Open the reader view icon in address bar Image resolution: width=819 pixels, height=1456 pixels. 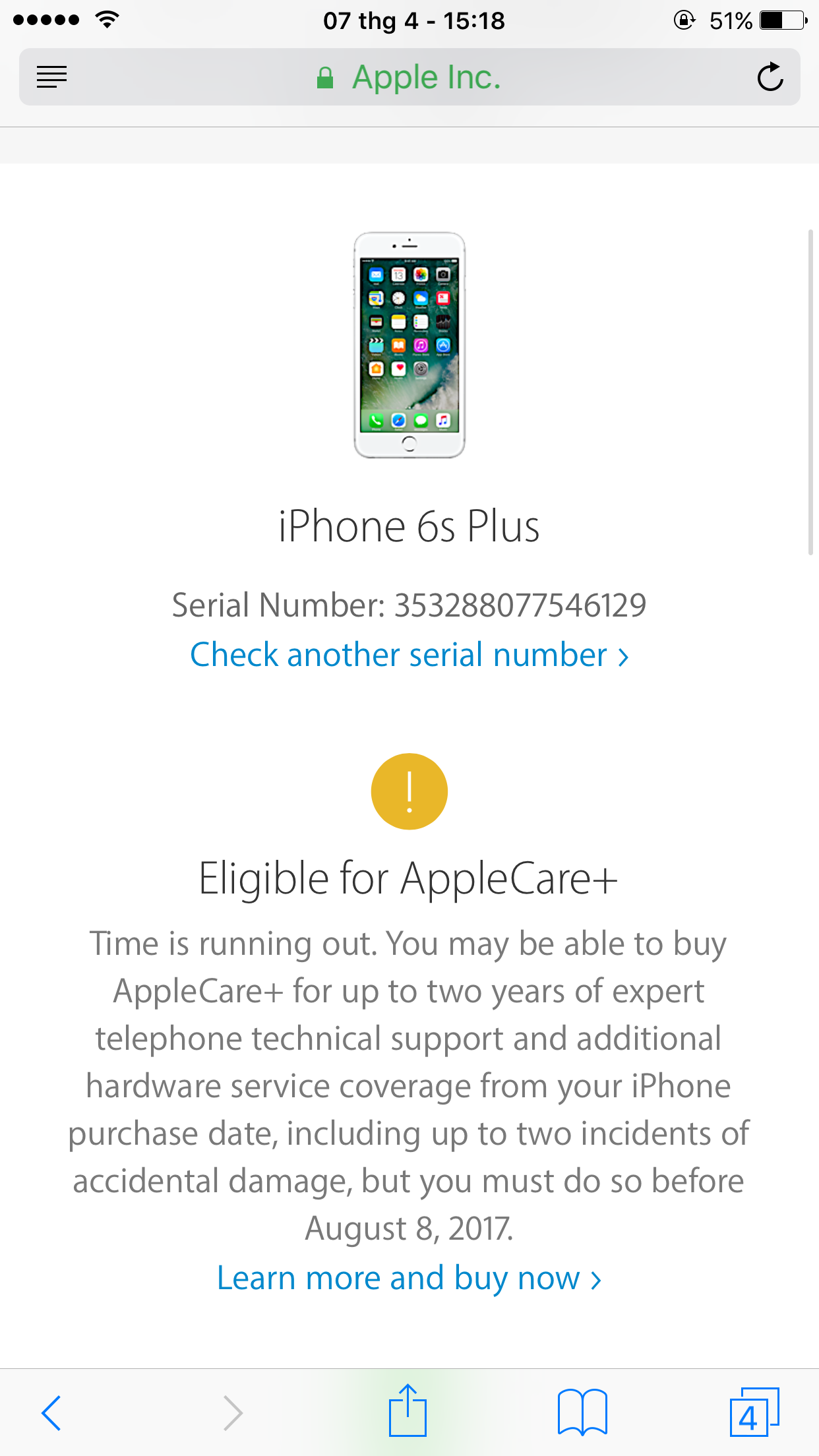pyautogui.click(x=51, y=76)
